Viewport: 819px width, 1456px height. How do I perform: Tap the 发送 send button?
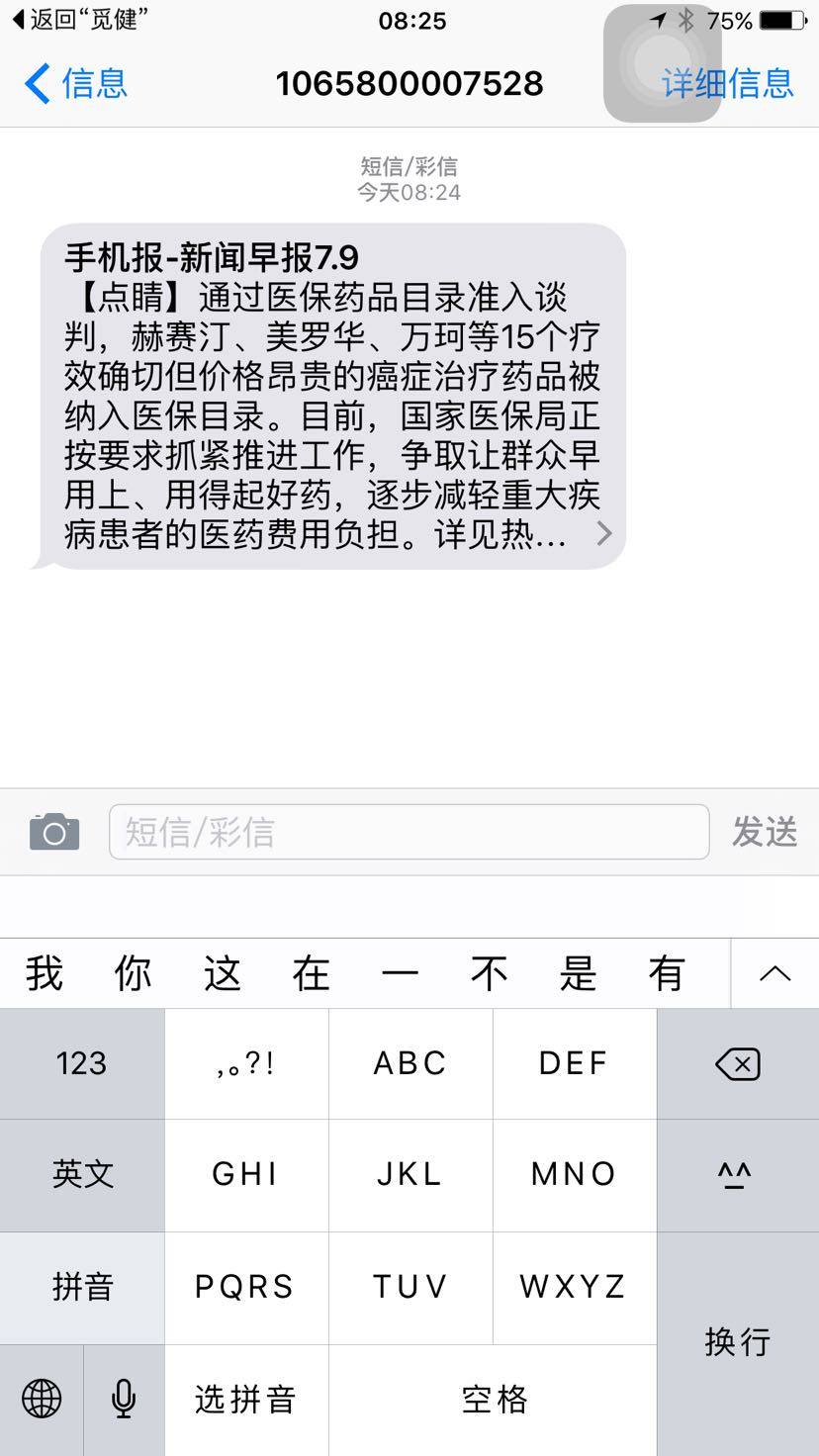pyautogui.click(x=764, y=832)
